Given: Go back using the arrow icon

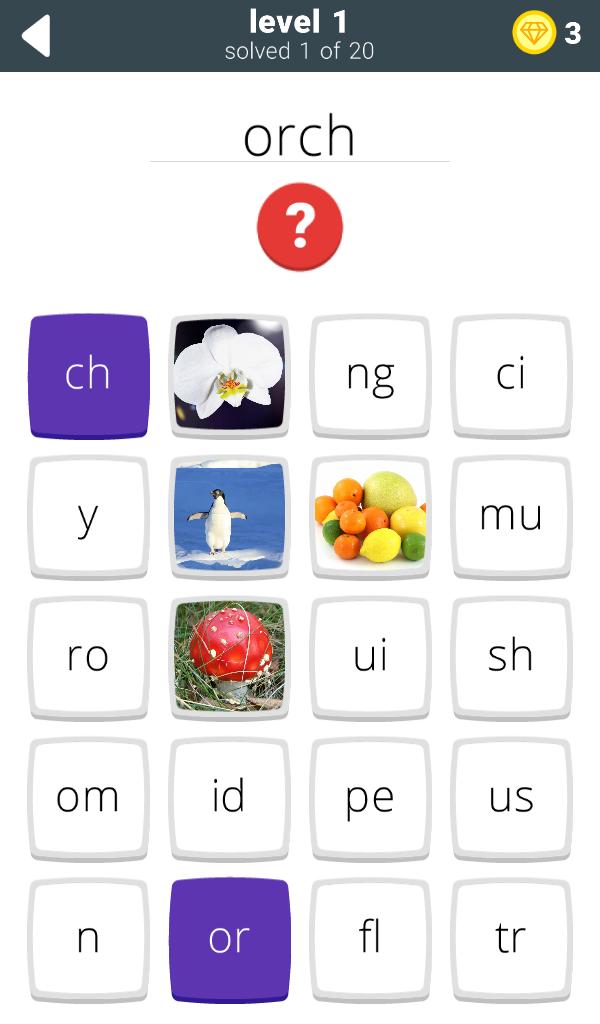Looking at the screenshot, I should (x=35, y=36).
